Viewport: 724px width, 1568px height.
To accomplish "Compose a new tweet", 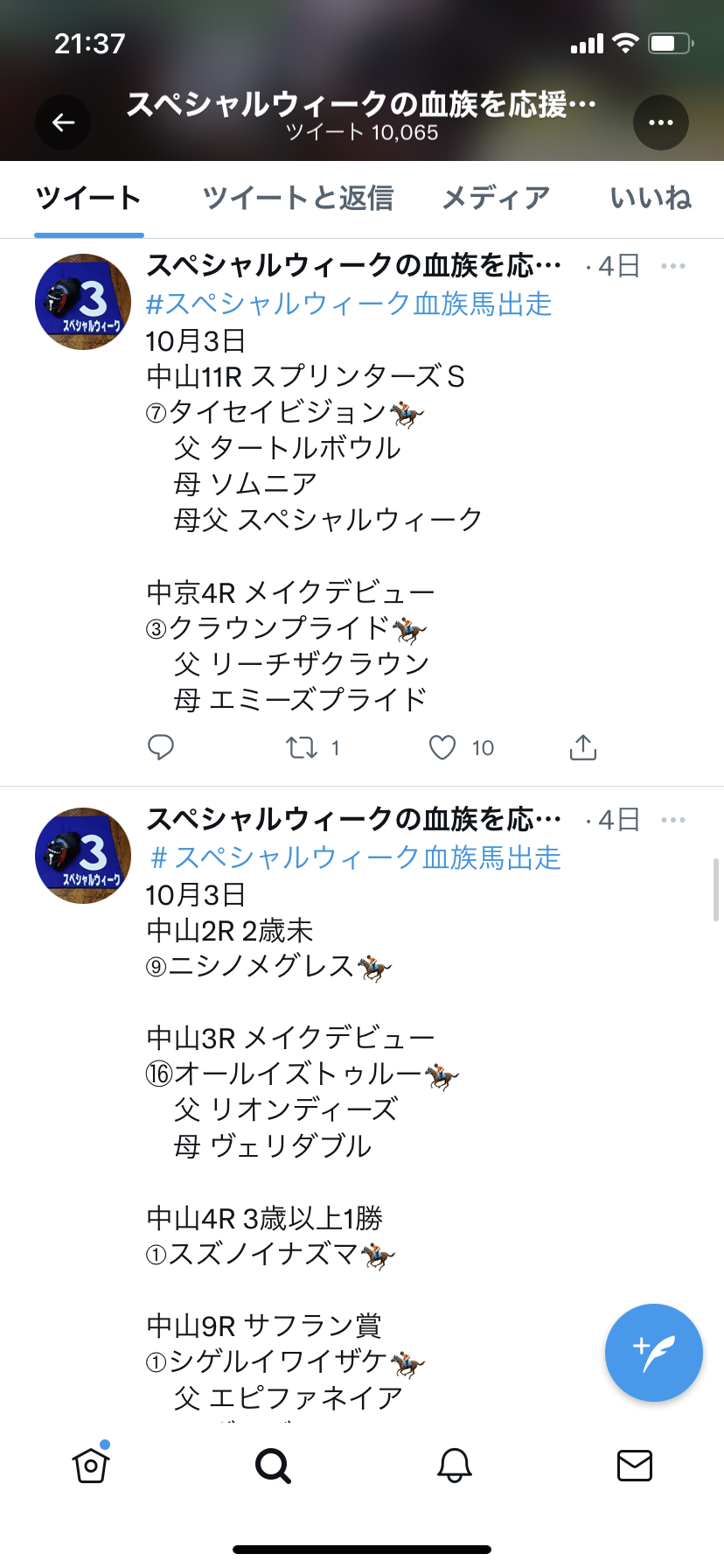I will pyautogui.click(x=653, y=1352).
